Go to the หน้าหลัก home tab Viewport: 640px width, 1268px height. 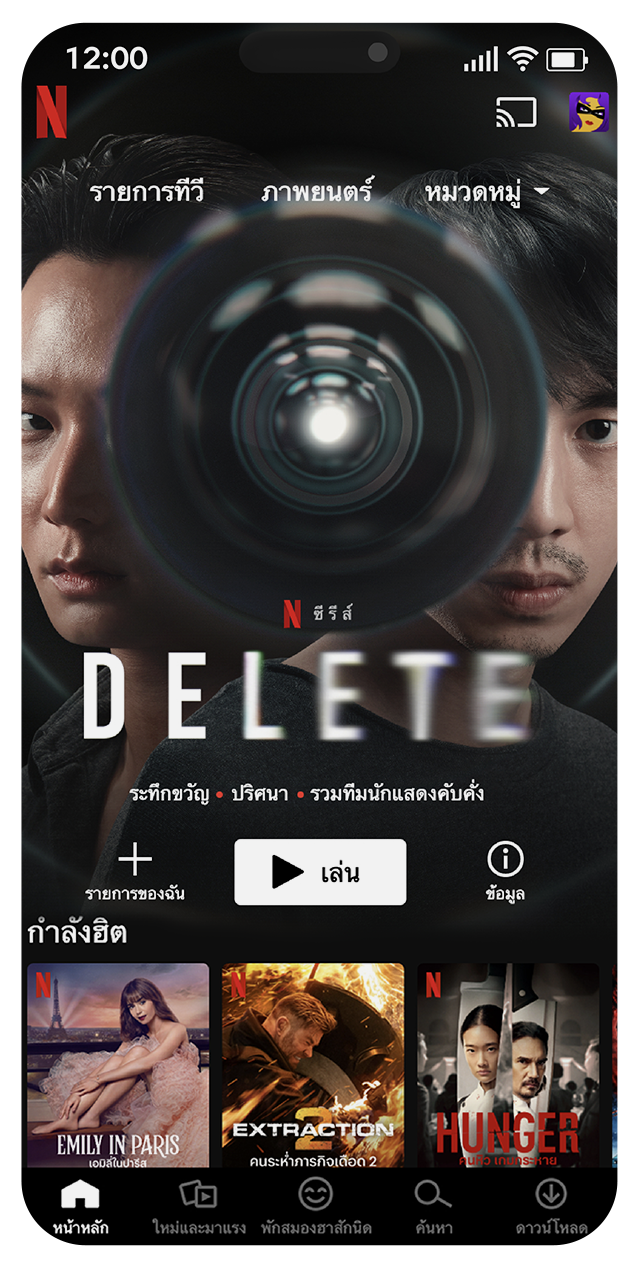point(81,1206)
